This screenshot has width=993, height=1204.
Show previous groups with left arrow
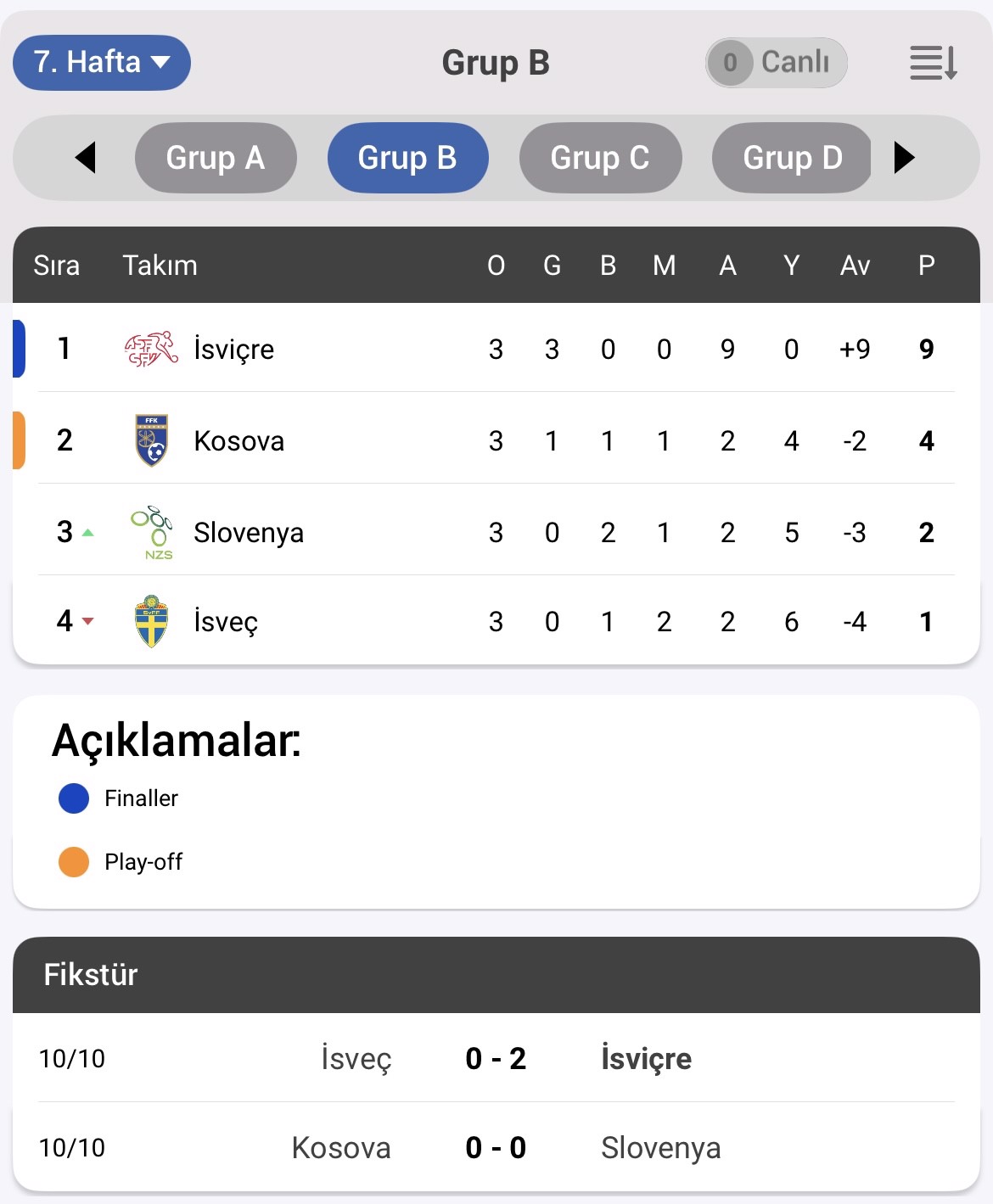click(85, 158)
